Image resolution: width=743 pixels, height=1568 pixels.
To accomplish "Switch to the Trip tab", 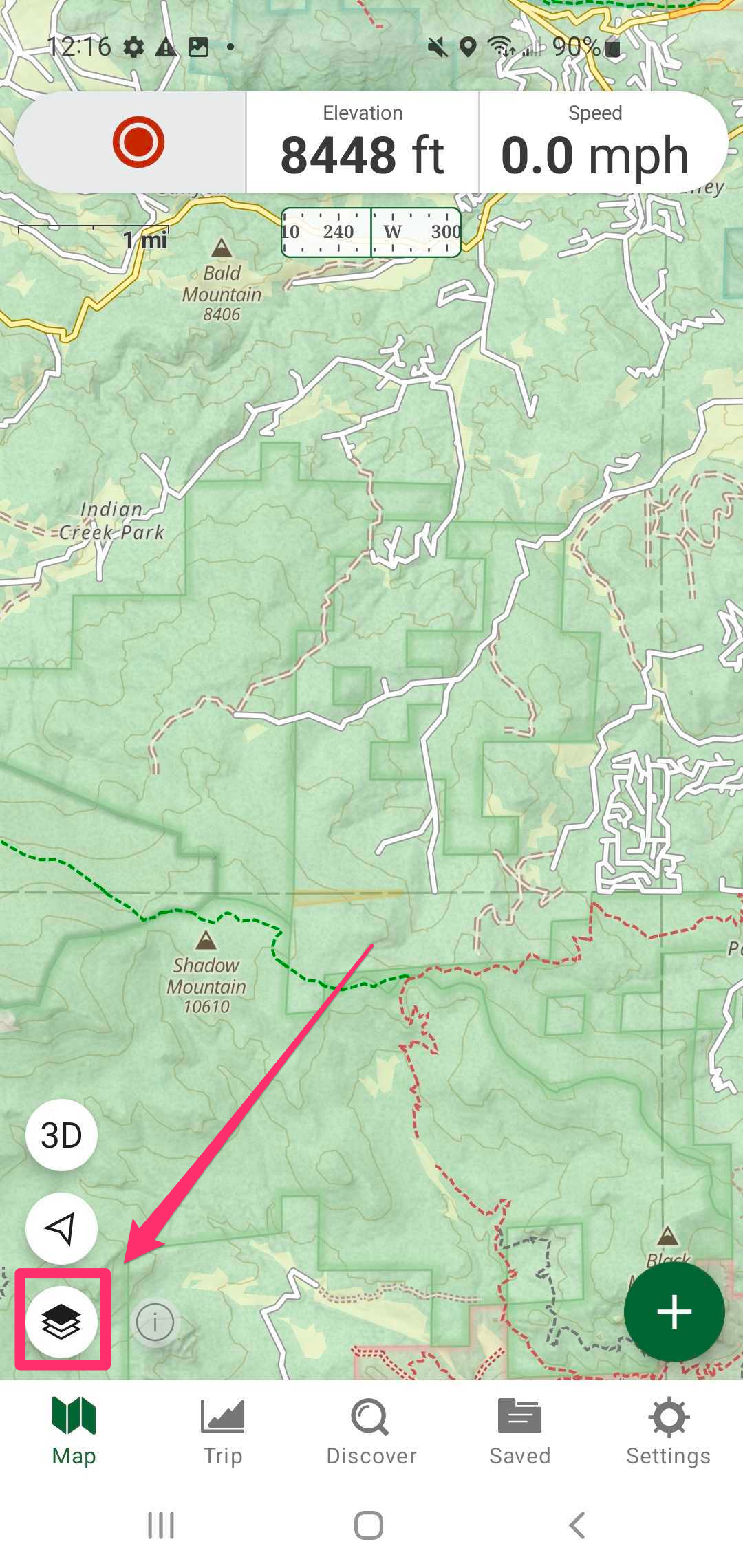I will click(x=222, y=1432).
